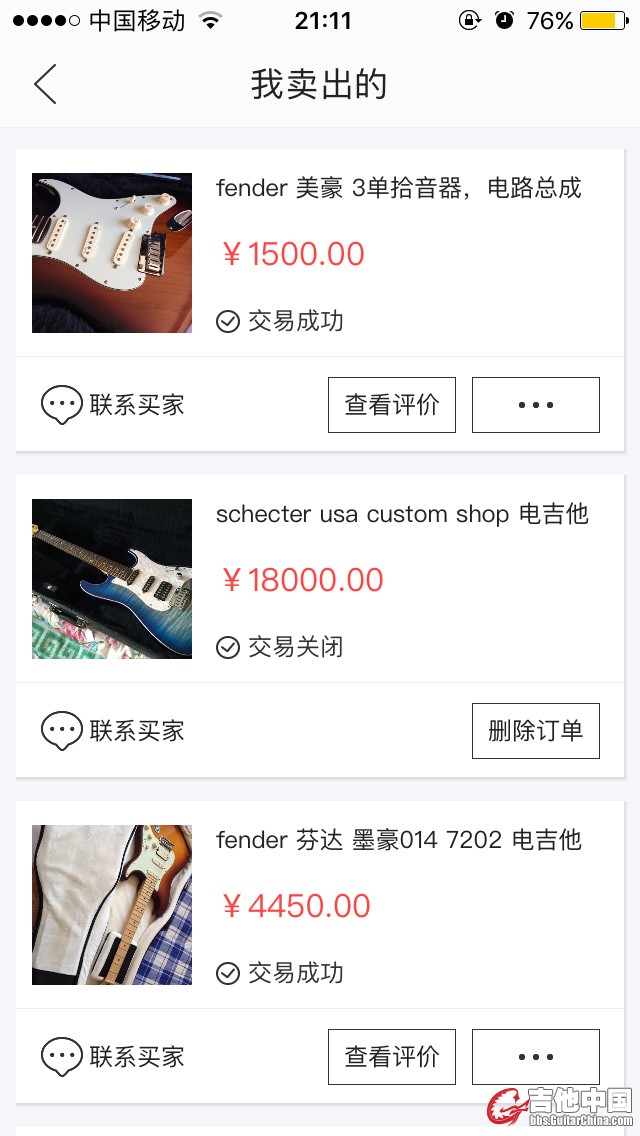Contact buyer of ¥4450.00 fender order

click(113, 1057)
